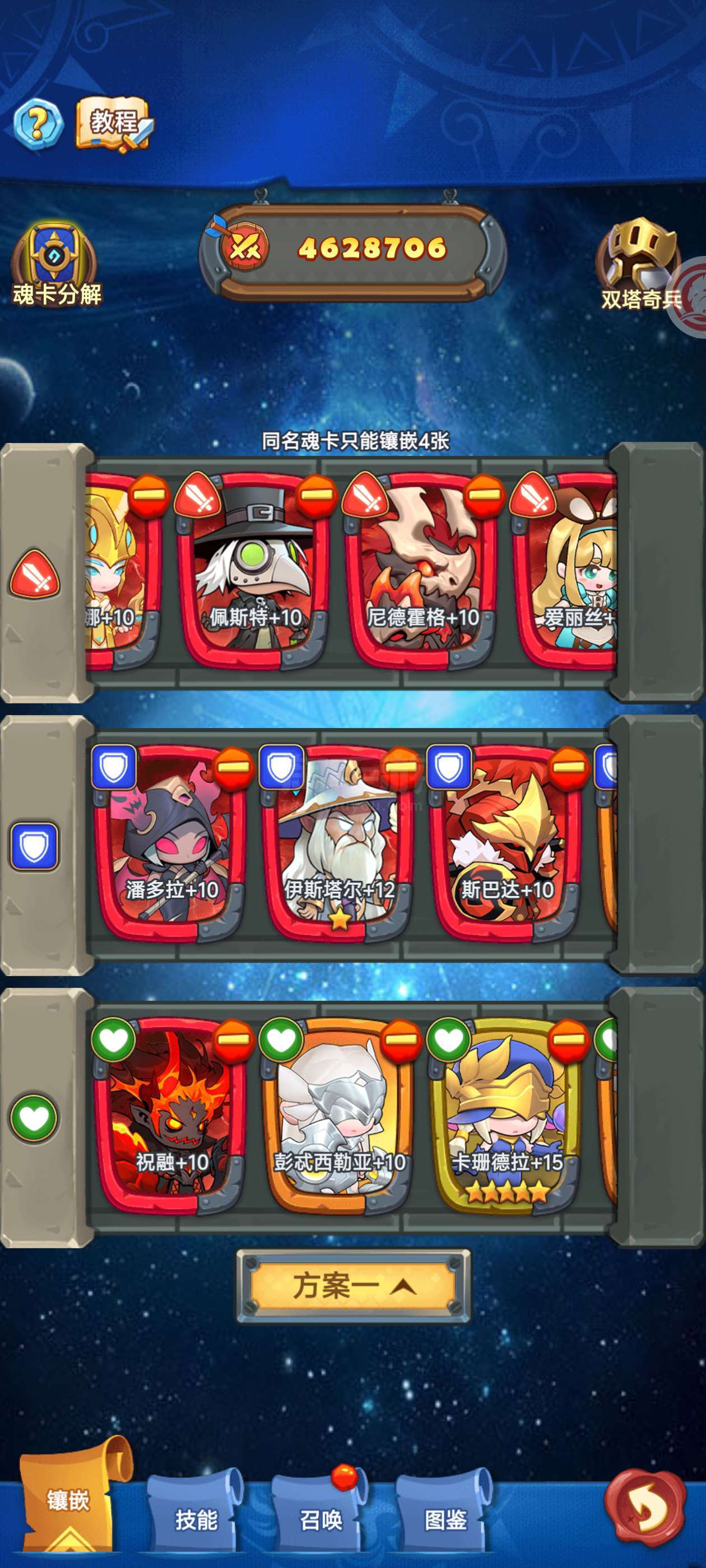Open 魂卡分解 card decomposition
The width and height of the screenshot is (706, 1568).
57,264
